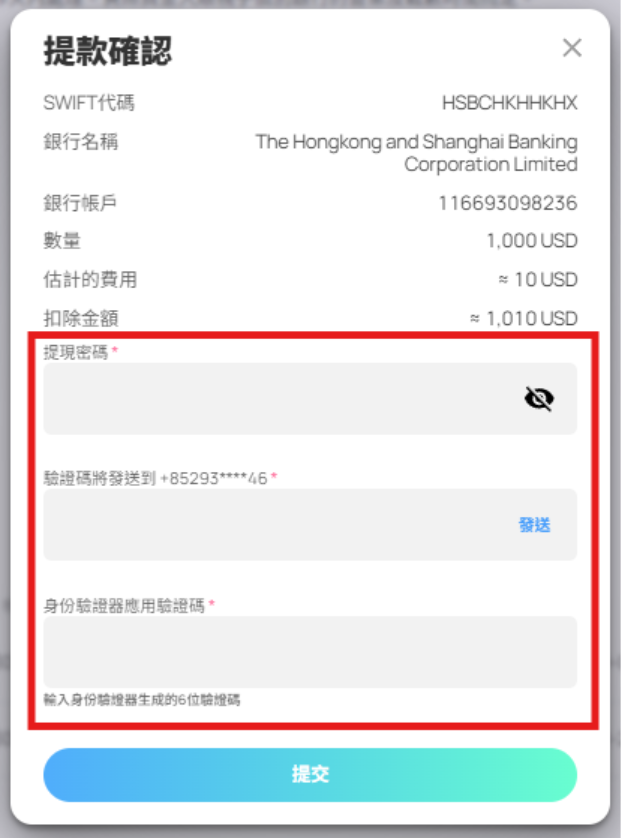Toggle password visibility eye icon

point(539,399)
